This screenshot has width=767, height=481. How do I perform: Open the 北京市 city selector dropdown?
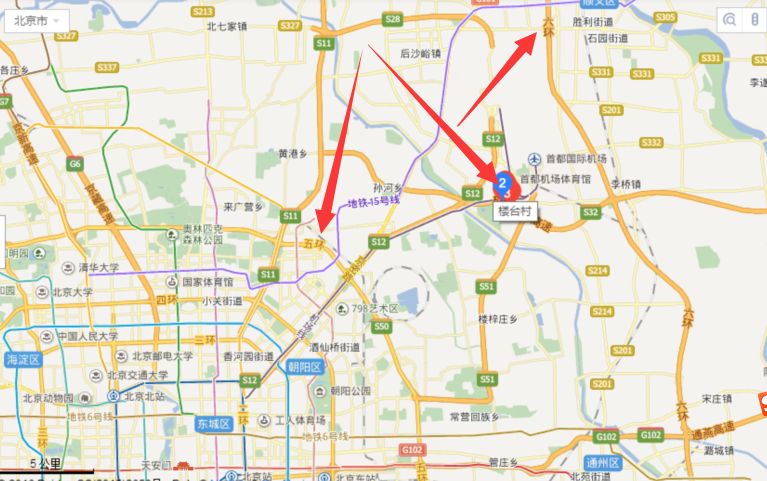coord(37,20)
